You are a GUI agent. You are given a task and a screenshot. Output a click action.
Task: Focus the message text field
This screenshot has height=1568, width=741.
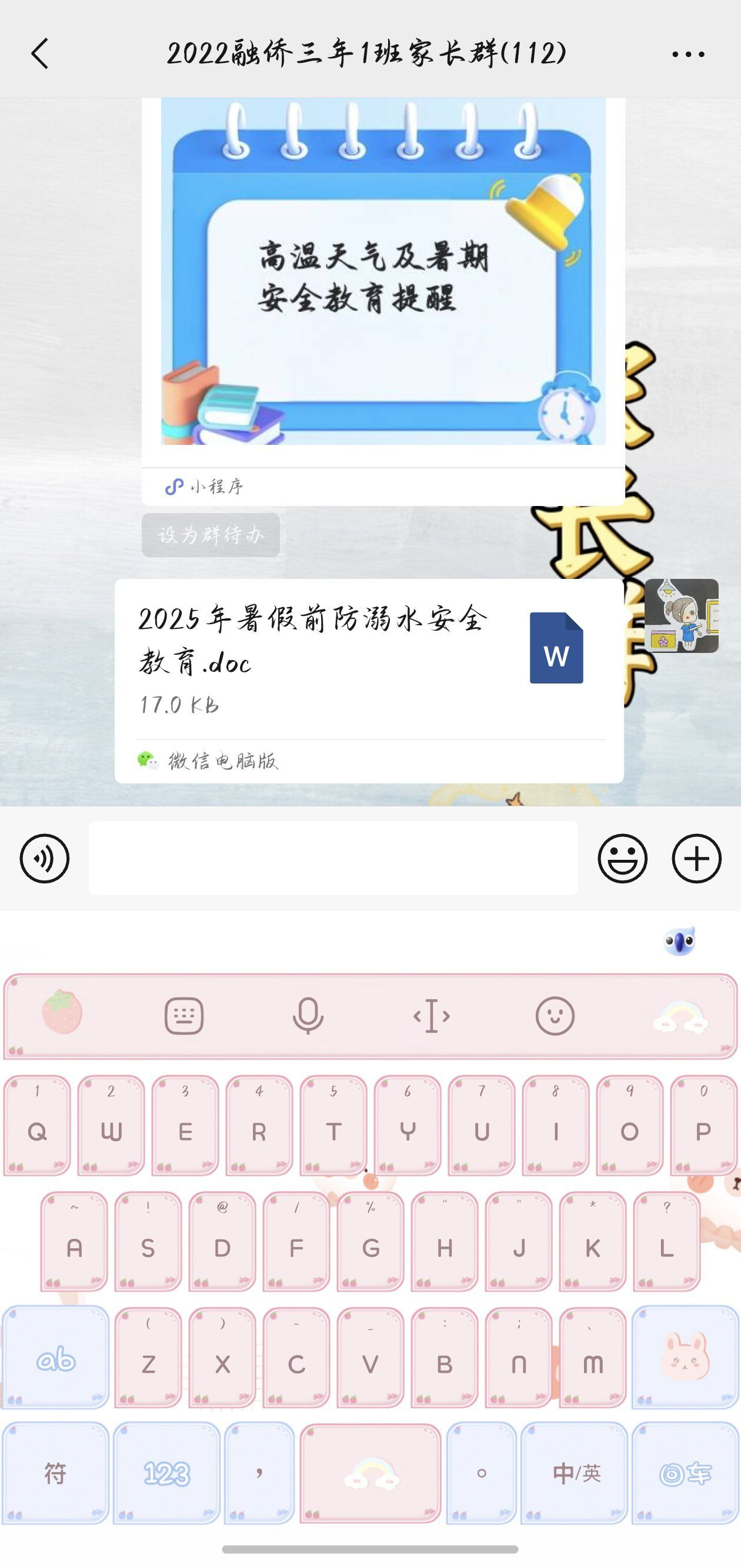click(x=333, y=858)
